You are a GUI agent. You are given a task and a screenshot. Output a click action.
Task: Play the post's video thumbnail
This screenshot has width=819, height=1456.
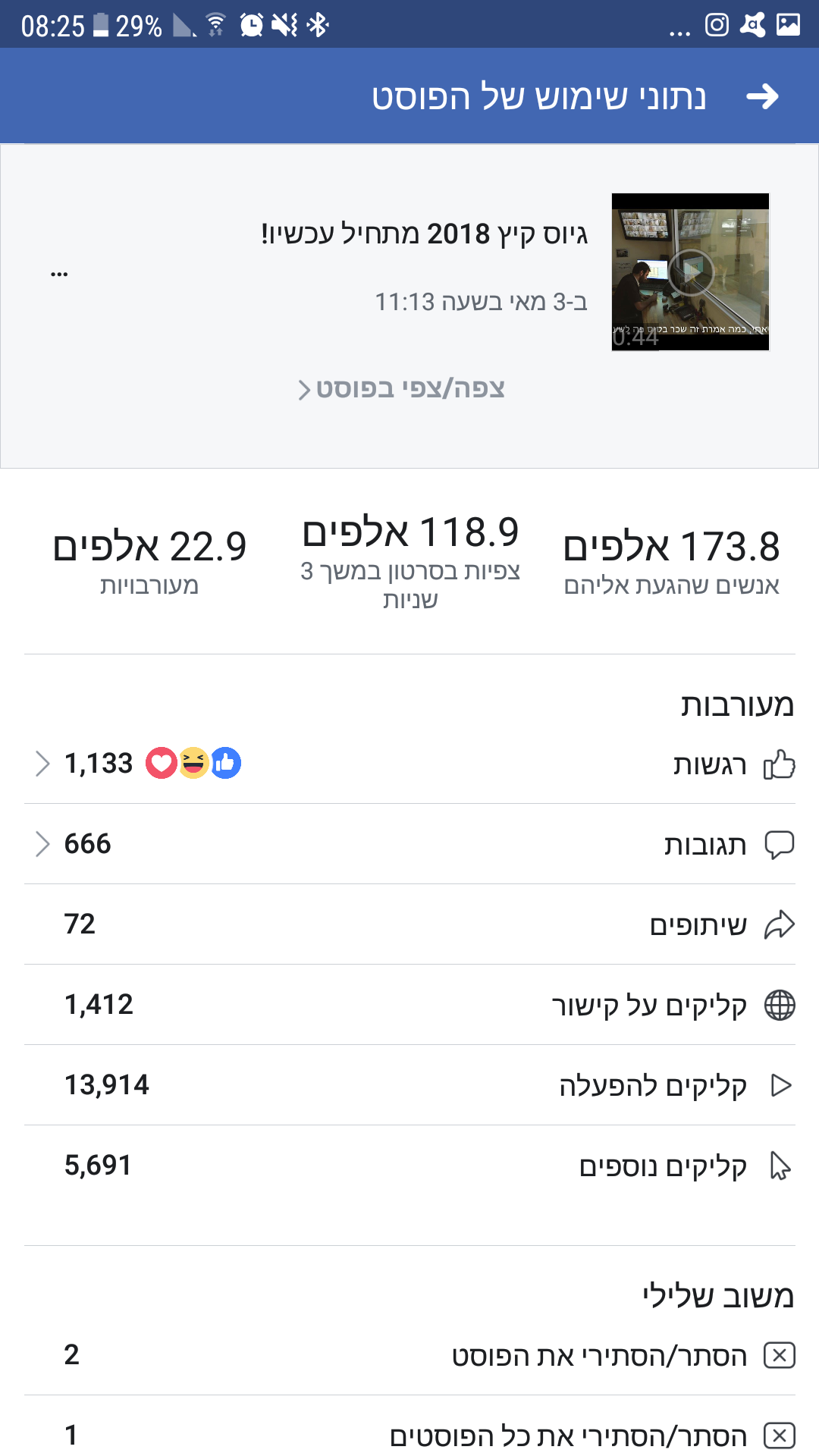coord(690,271)
